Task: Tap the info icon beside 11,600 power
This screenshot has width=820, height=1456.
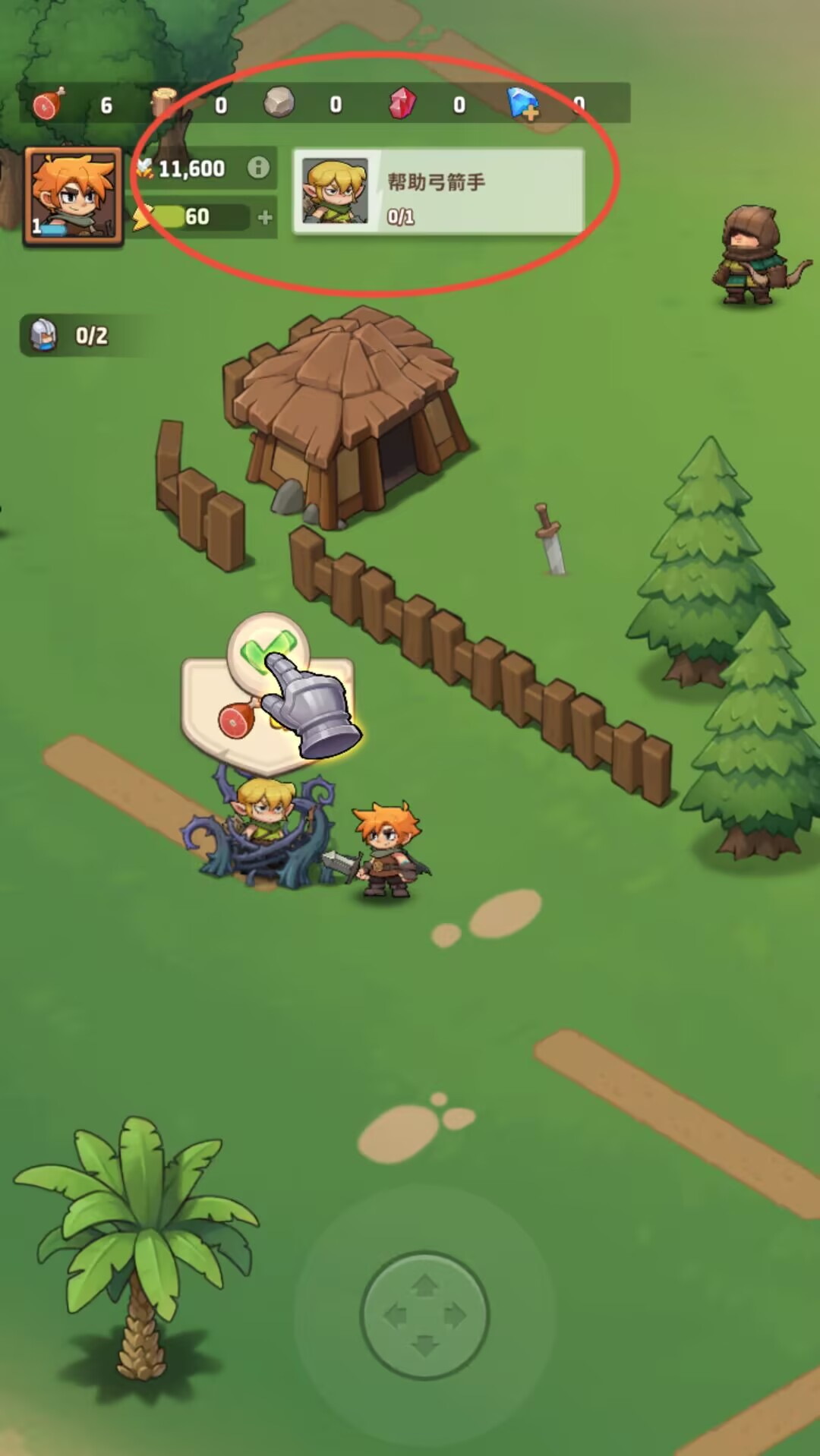Action: [x=258, y=168]
